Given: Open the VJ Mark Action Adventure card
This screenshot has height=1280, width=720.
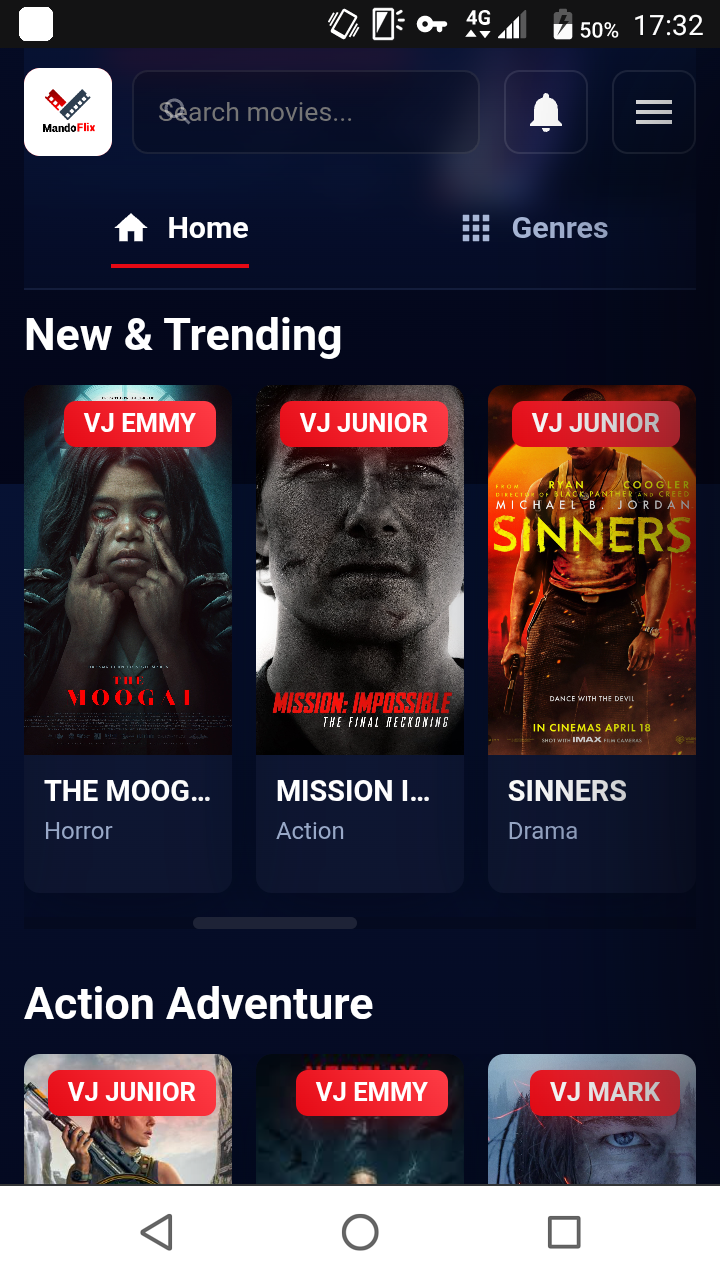Looking at the screenshot, I should click(x=592, y=1119).
